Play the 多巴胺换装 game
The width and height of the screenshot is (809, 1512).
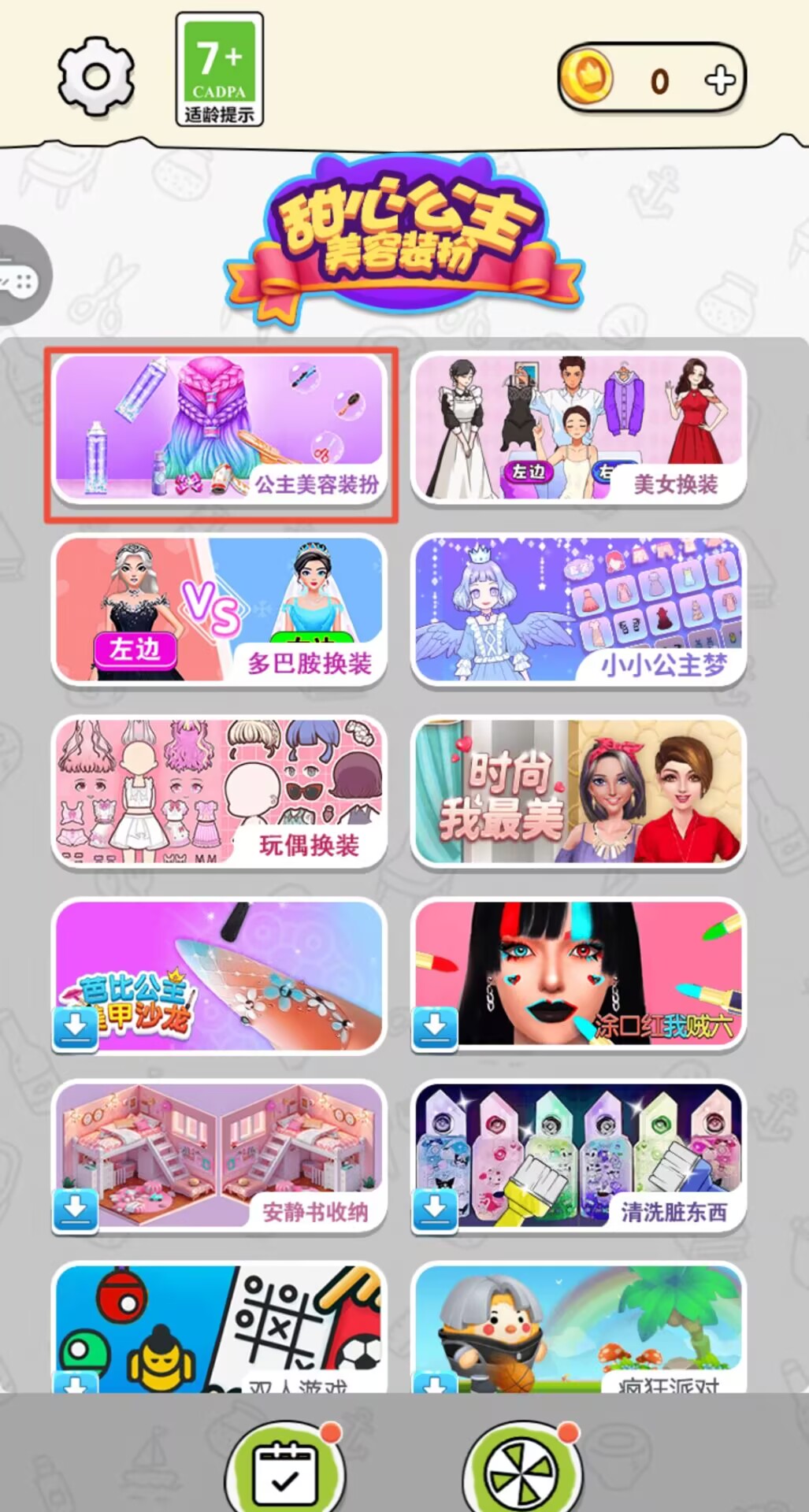tap(219, 609)
